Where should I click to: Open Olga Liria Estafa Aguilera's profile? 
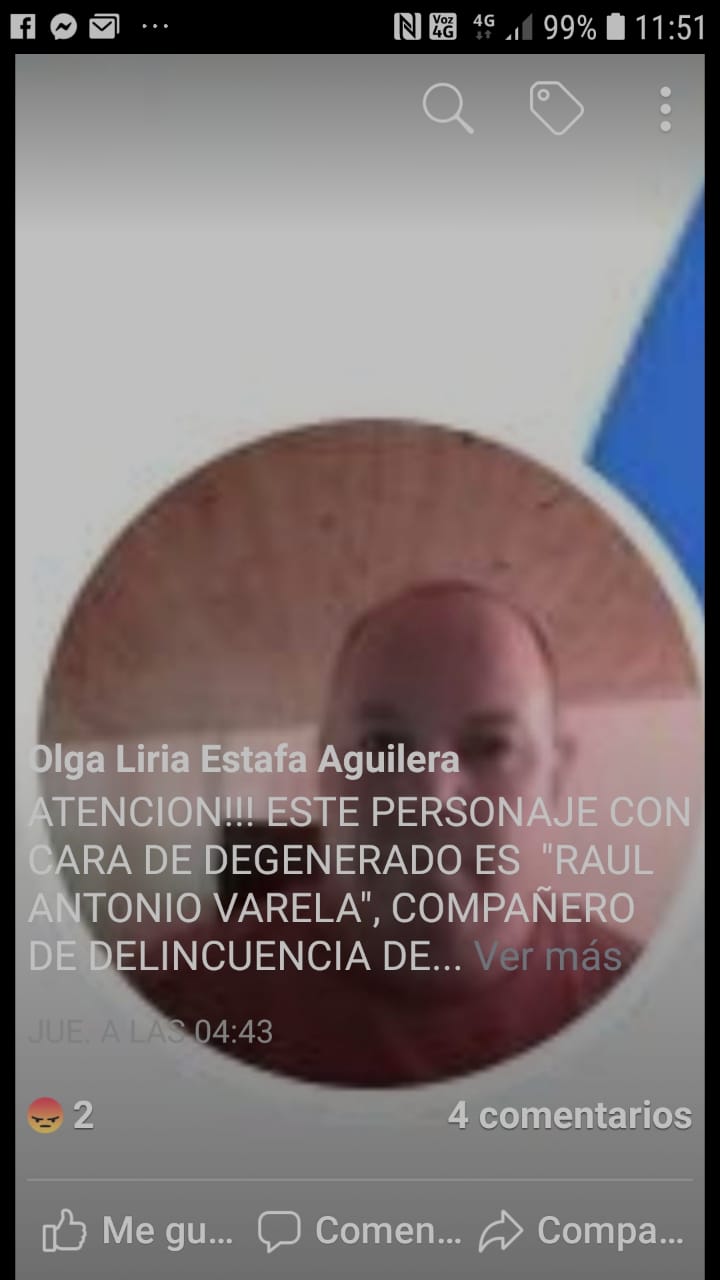(x=240, y=760)
